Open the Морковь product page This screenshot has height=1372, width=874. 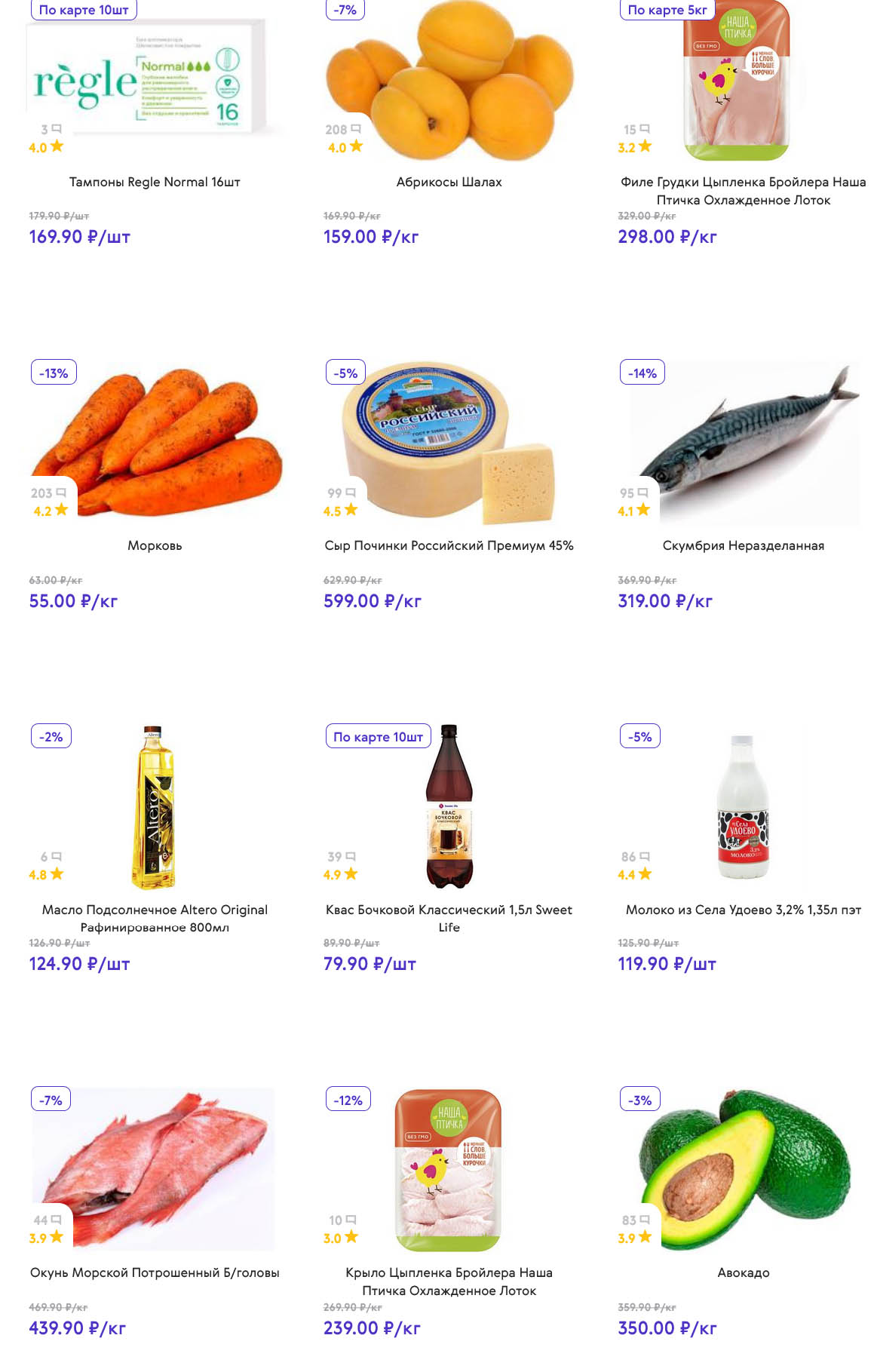[155, 545]
